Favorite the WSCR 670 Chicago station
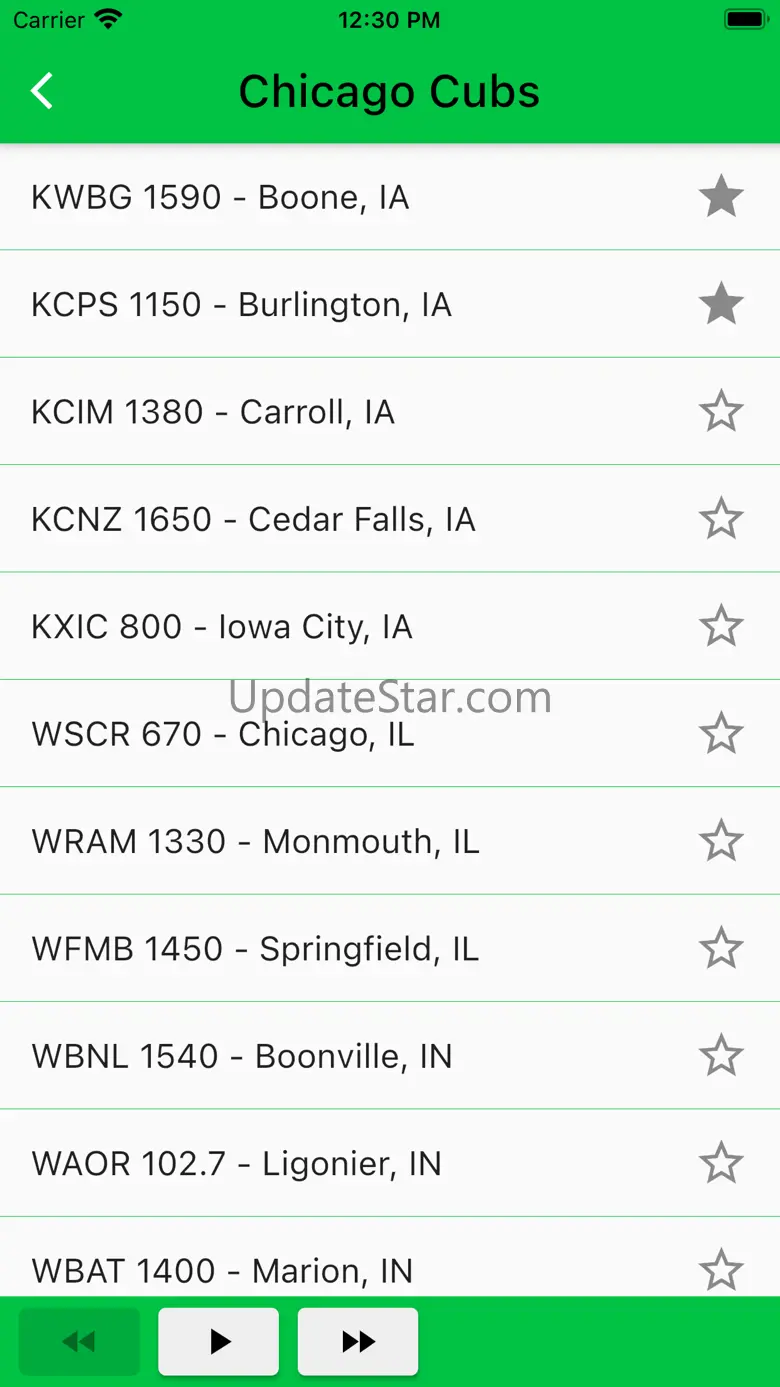The width and height of the screenshot is (780, 1387). click(720, 734)
